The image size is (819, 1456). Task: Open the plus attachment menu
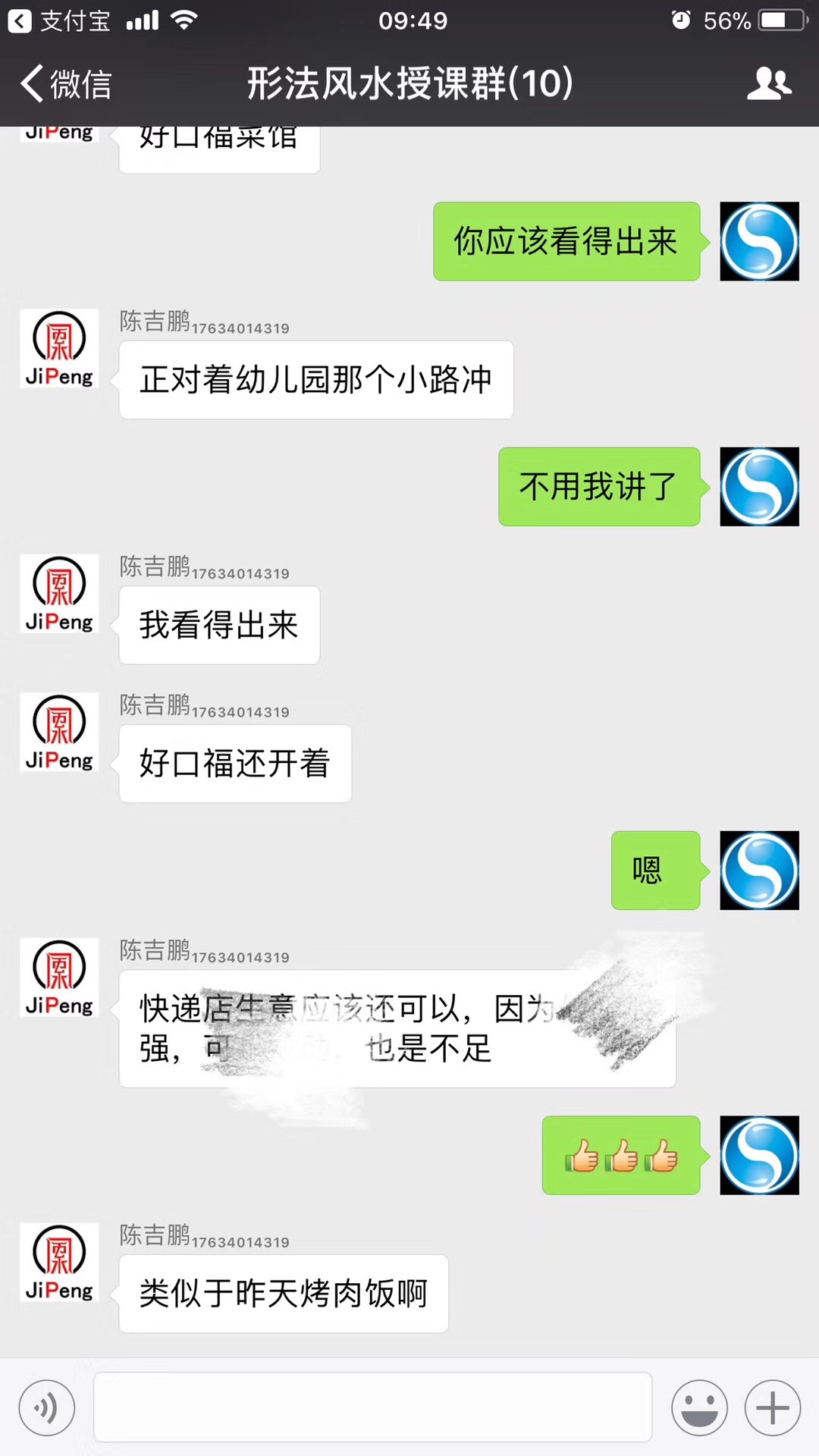point(773,1408)
